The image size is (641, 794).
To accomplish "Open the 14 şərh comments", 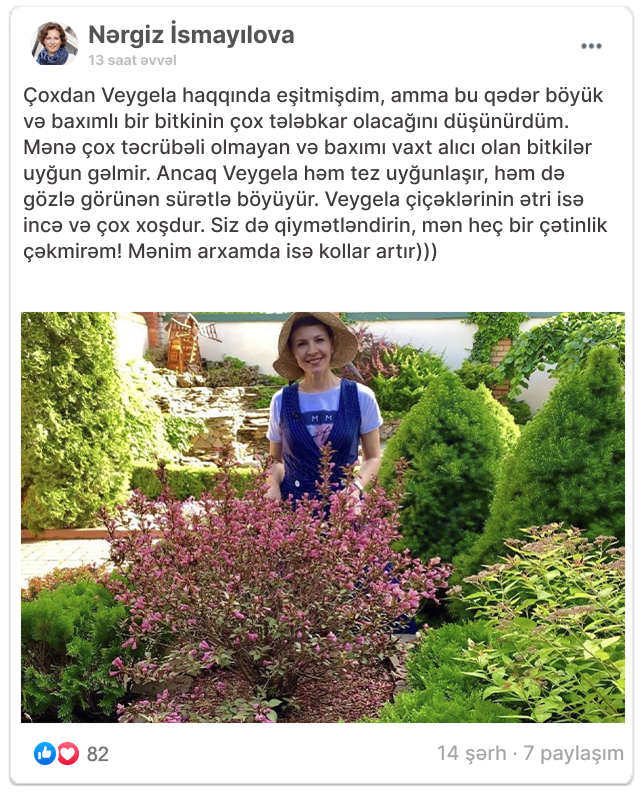I will click(471, 754).
